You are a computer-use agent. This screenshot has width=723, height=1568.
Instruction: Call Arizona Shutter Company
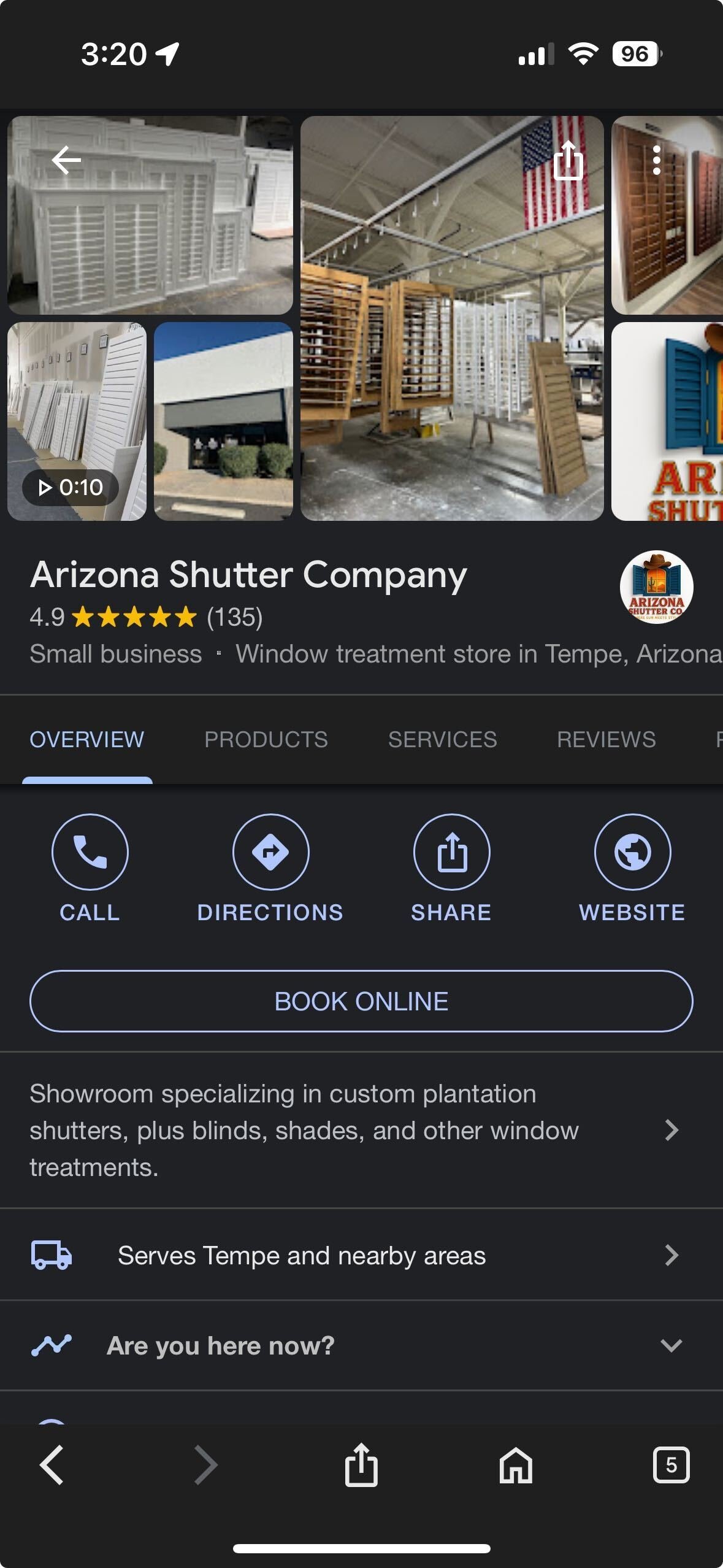90,868
